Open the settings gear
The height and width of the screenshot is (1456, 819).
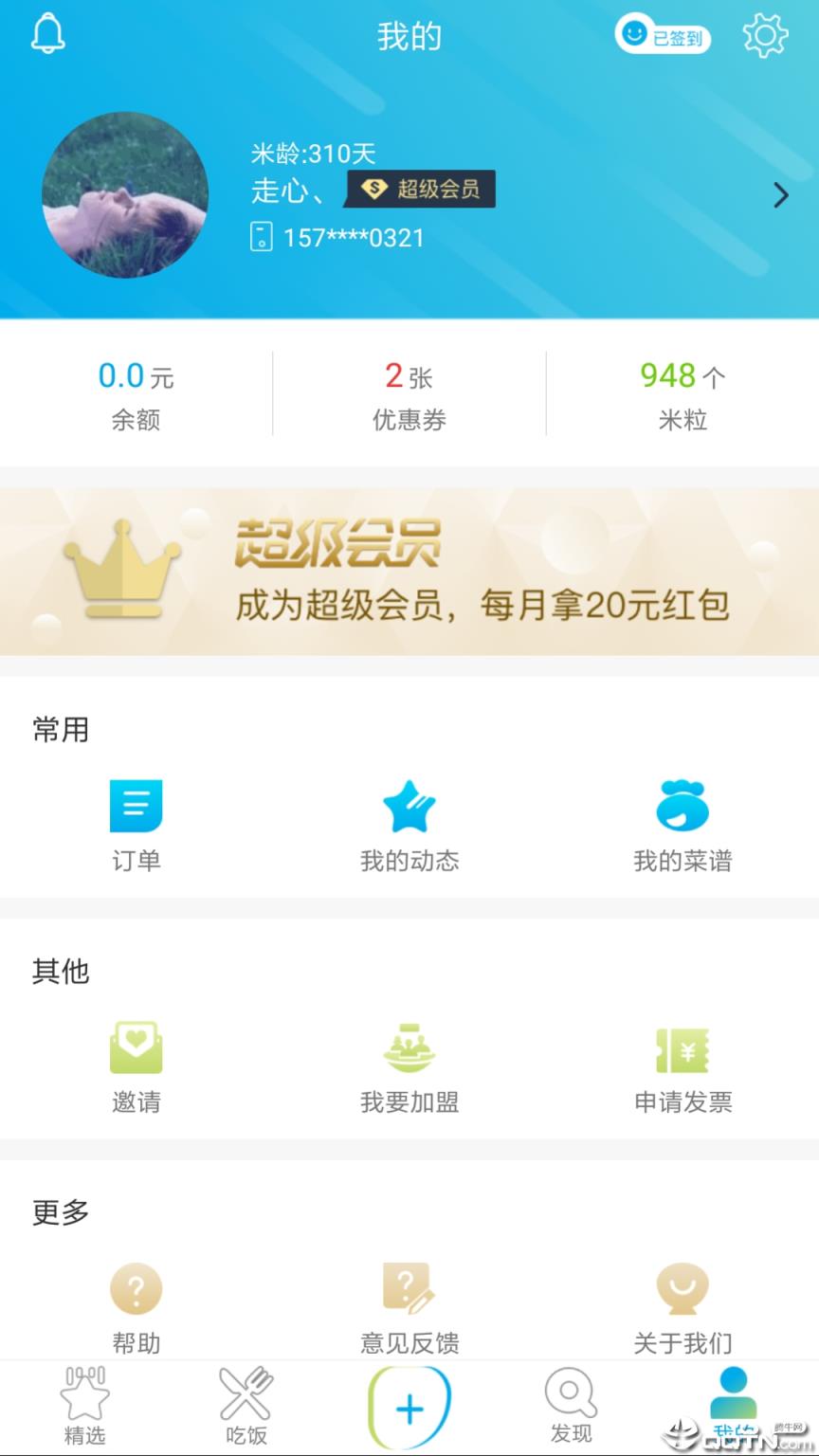[766, 34]
